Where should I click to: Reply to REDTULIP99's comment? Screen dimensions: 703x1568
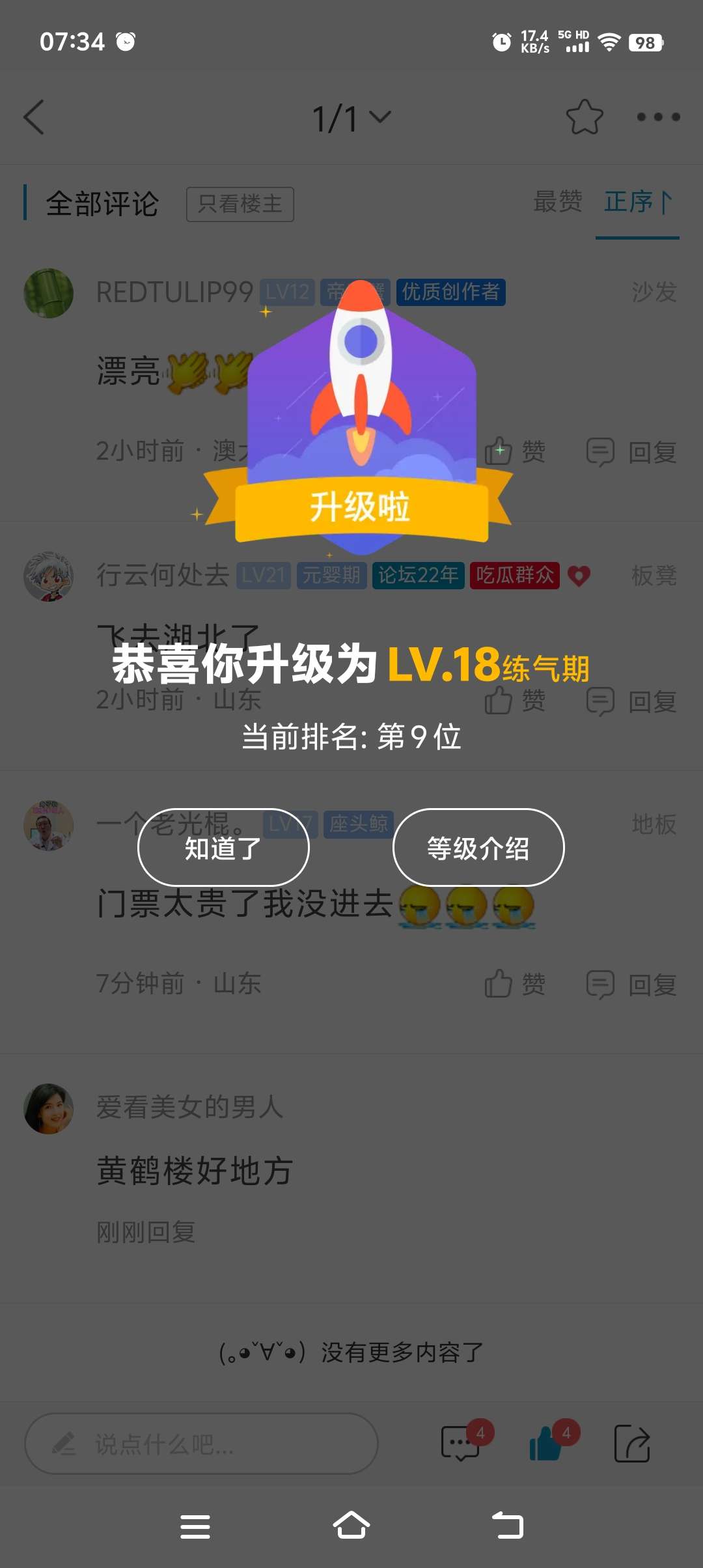point(631,452)
